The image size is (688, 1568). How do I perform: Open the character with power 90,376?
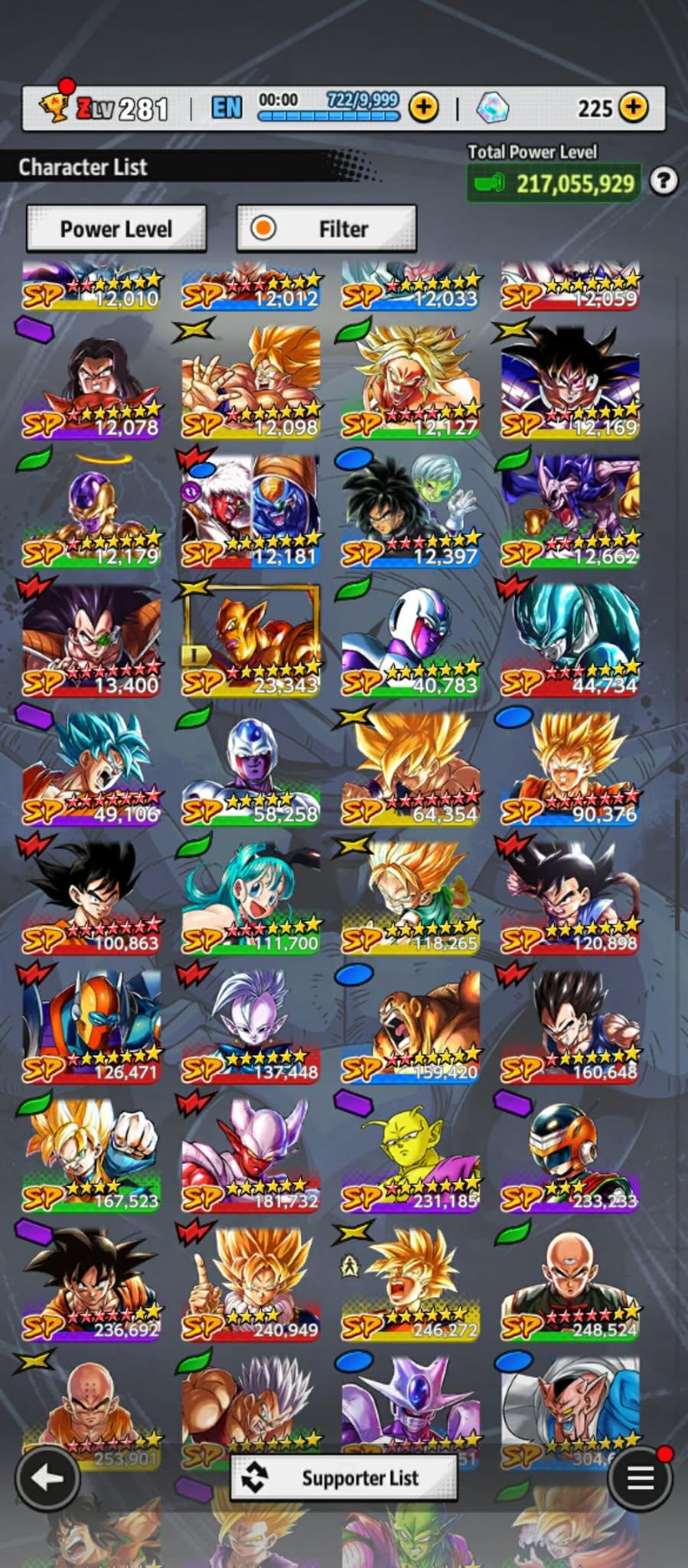(570, 769)
